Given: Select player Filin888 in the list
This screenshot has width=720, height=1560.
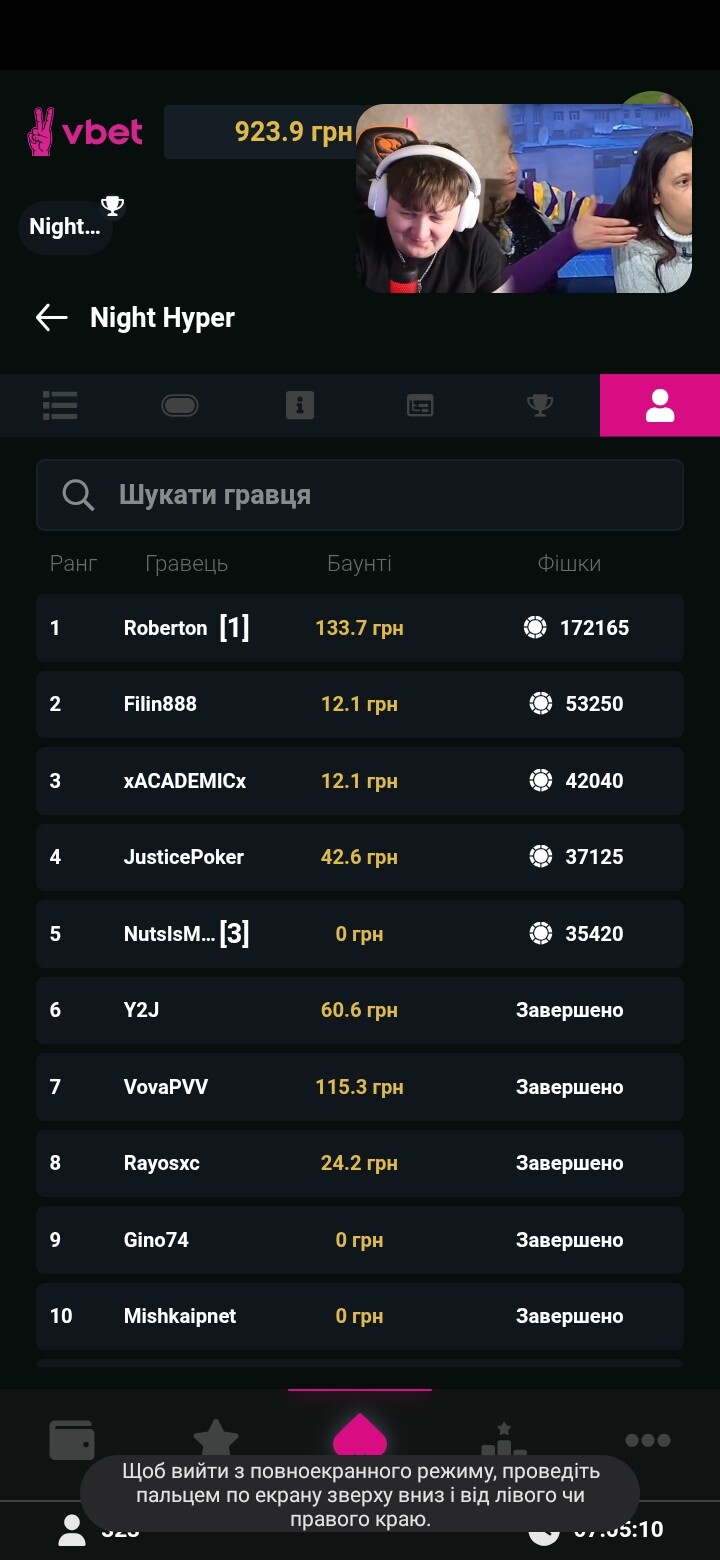Looking at the screenshot, I should [x=360, y=704].
